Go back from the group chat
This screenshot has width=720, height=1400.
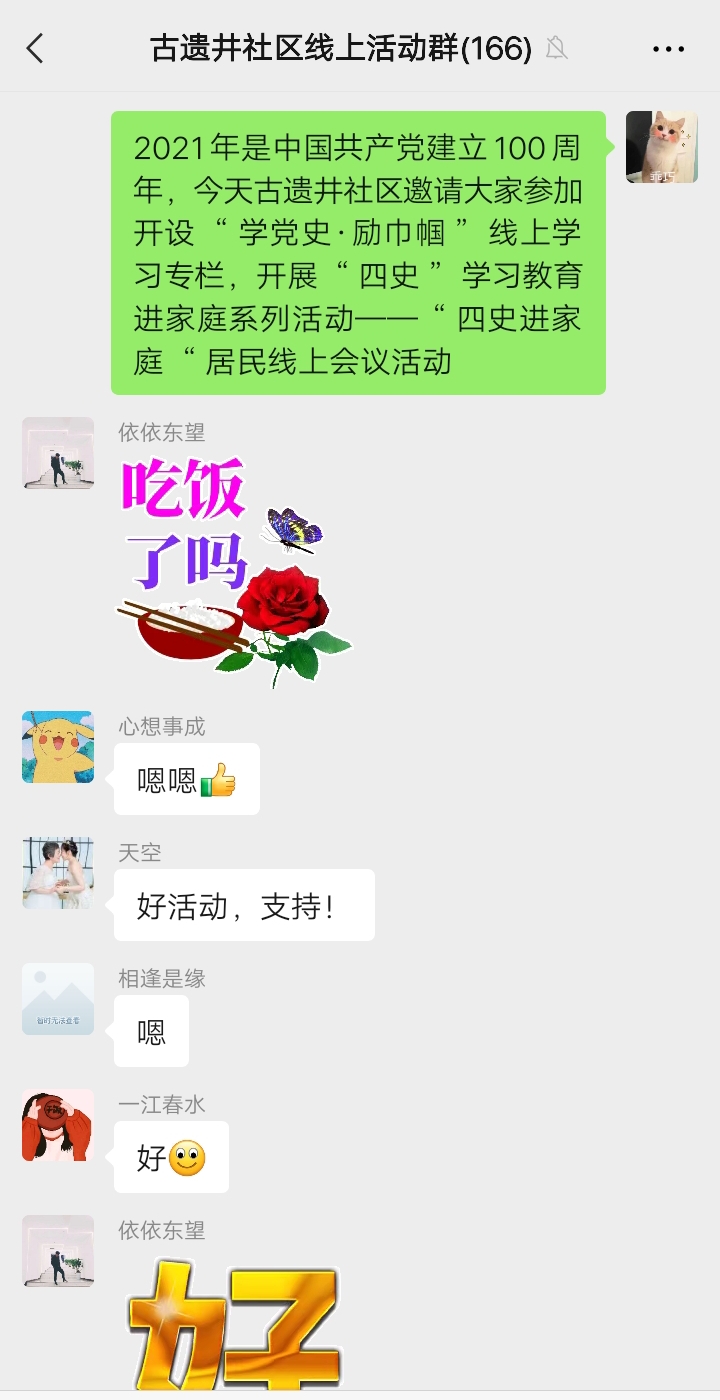tap(36, 48)
